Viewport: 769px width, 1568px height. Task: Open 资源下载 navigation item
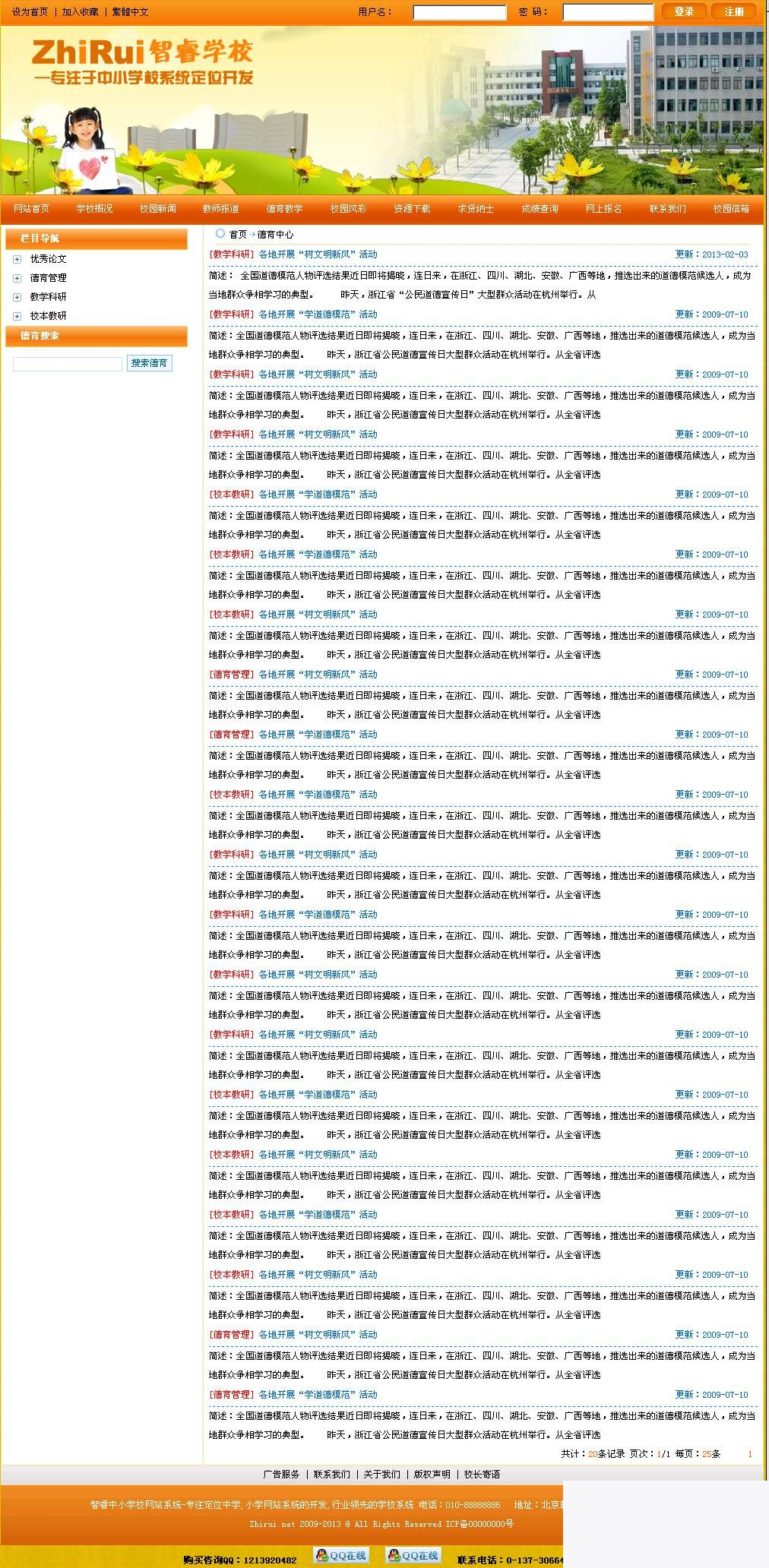coord(412,209)
